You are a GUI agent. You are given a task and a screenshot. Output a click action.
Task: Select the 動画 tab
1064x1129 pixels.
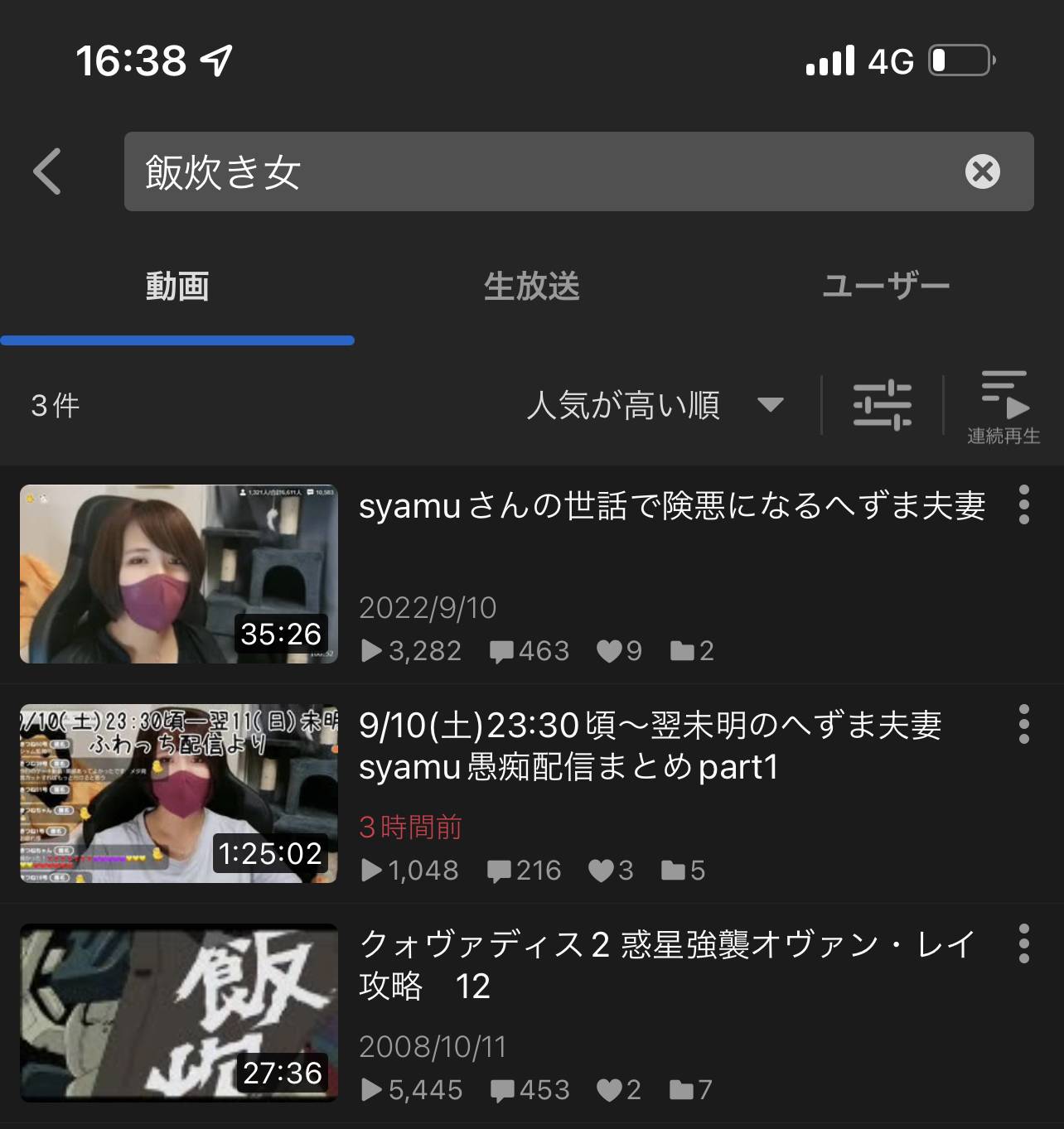point(177,287)
